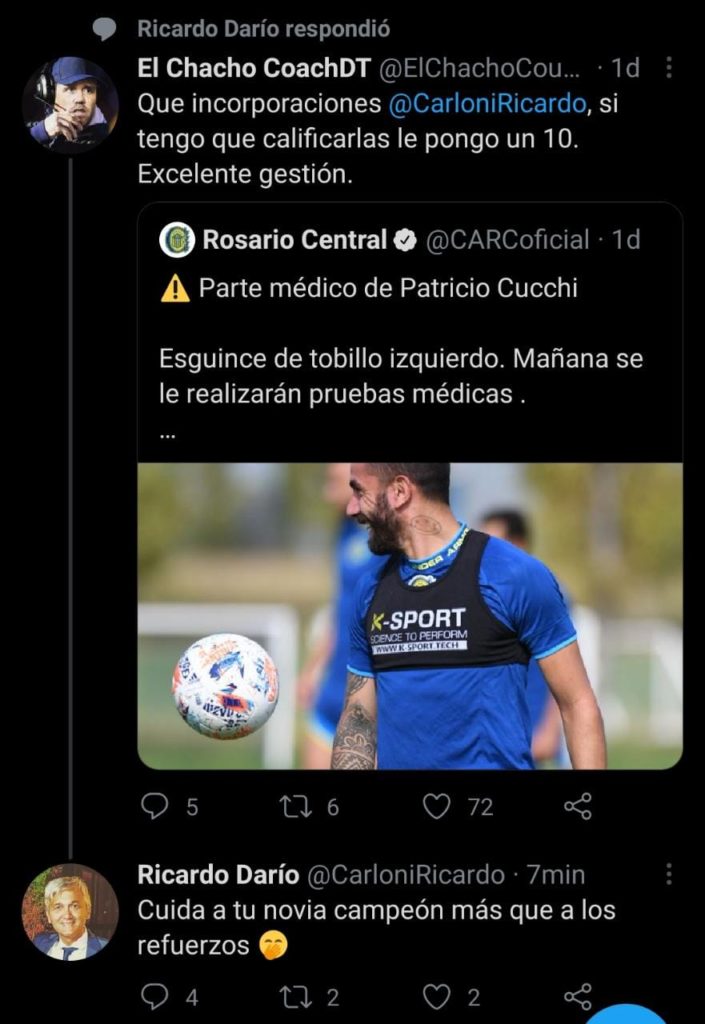The width and height of the screenshot is (705, 1024).
Task: Like Ricardo Darío's reply
Action: click(x=437, y=997)
